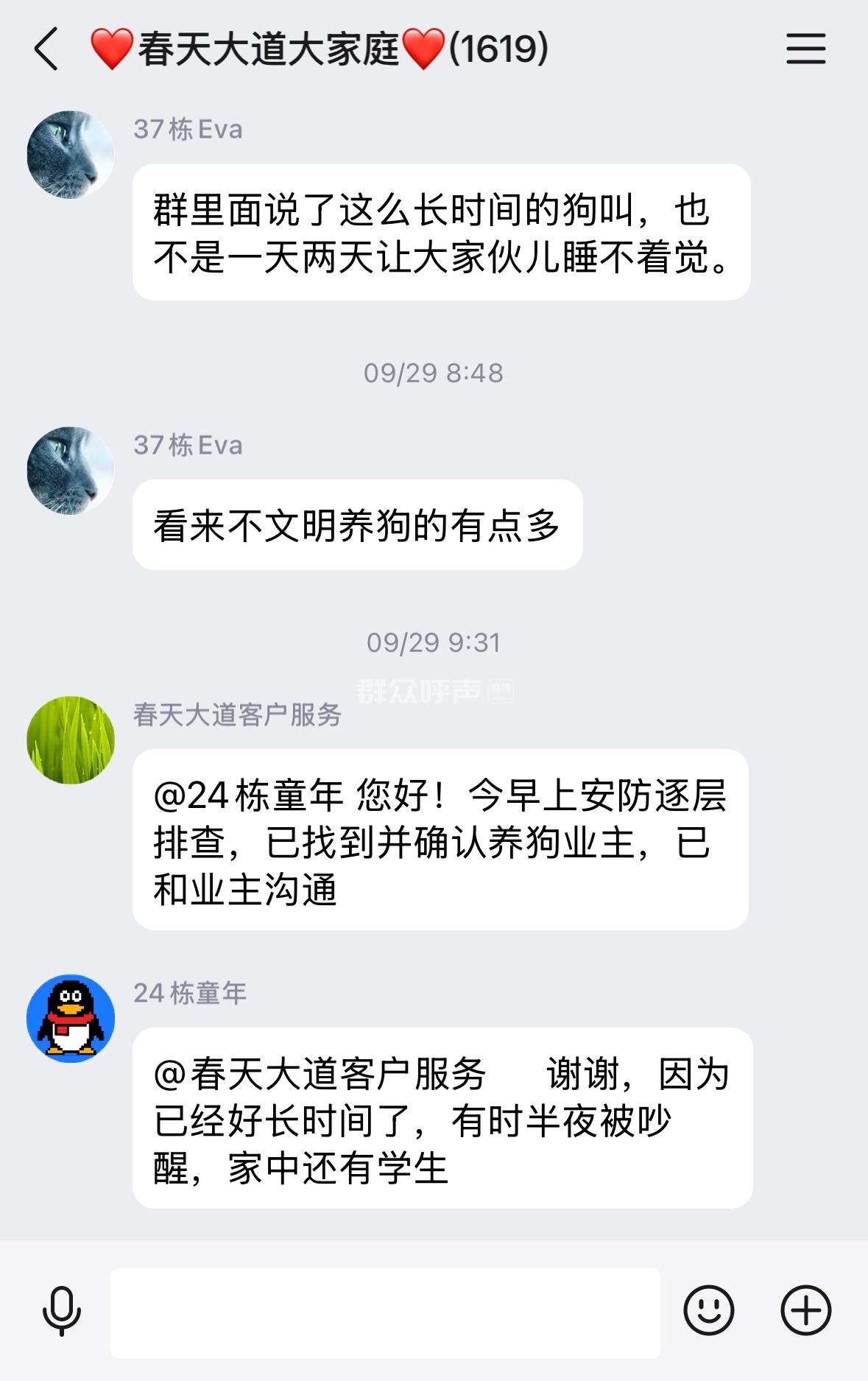
Task: View 24栋童年's penguin avatar profile
Action: pos(71,1019)
